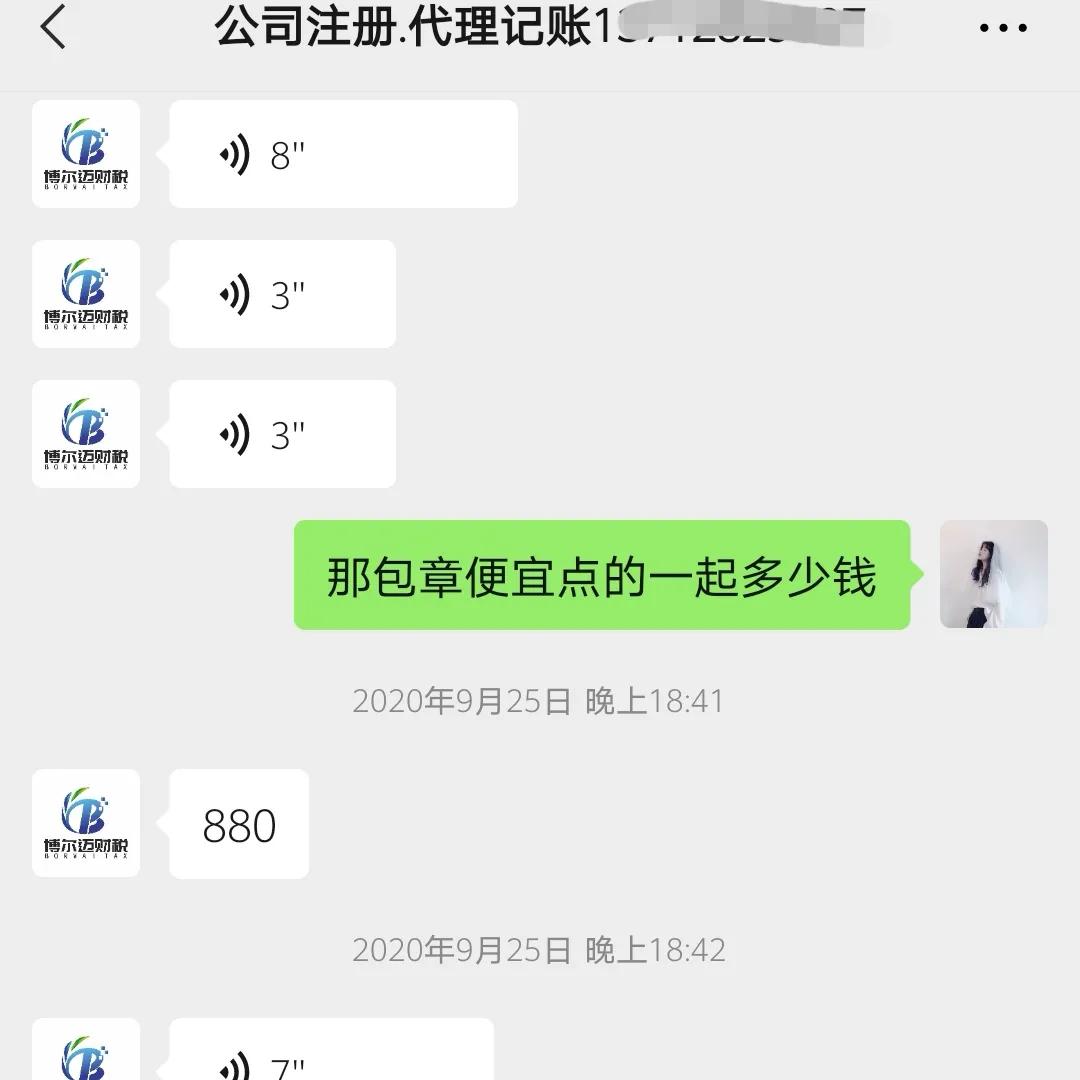Go back to the chat list
Image resolution: width=1080 pixels, height=1080 pixels.
click(54, 27)
